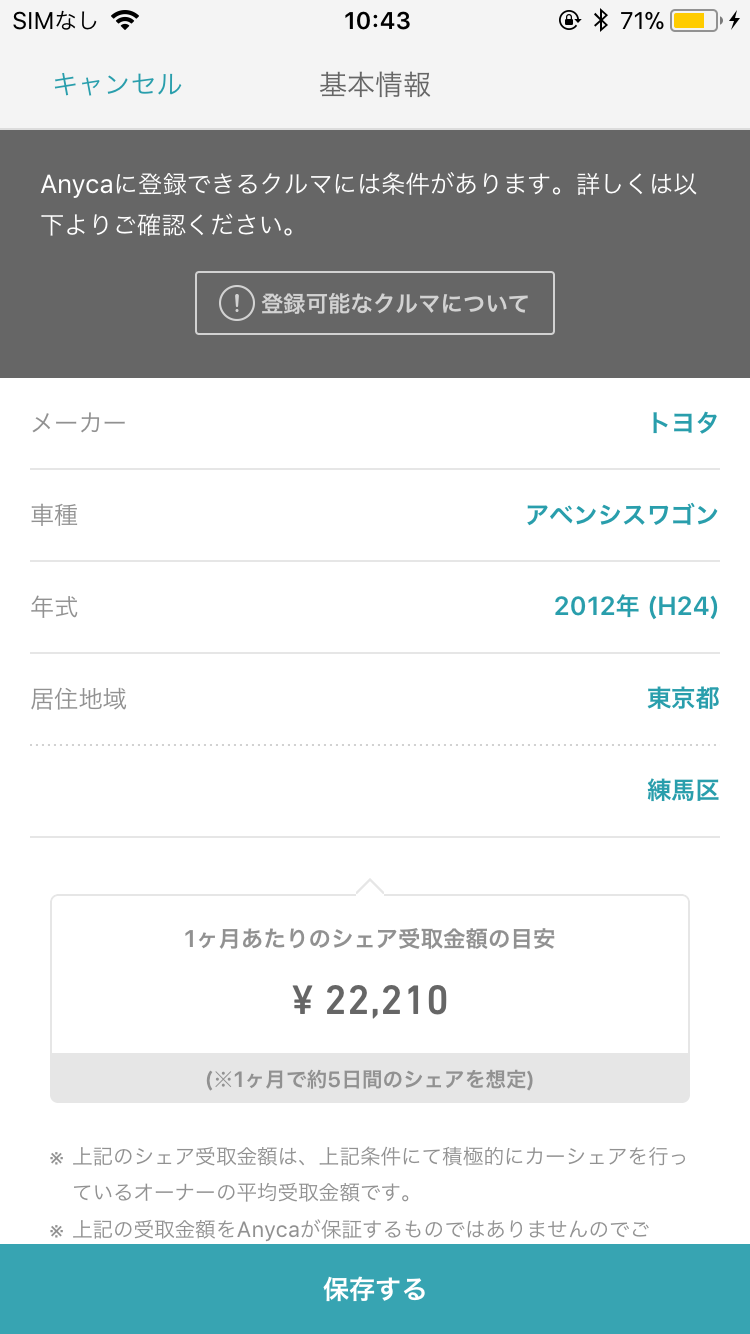Tap 保存する to save
Screen dimensions: 750x1334
tap(375, 1289)
